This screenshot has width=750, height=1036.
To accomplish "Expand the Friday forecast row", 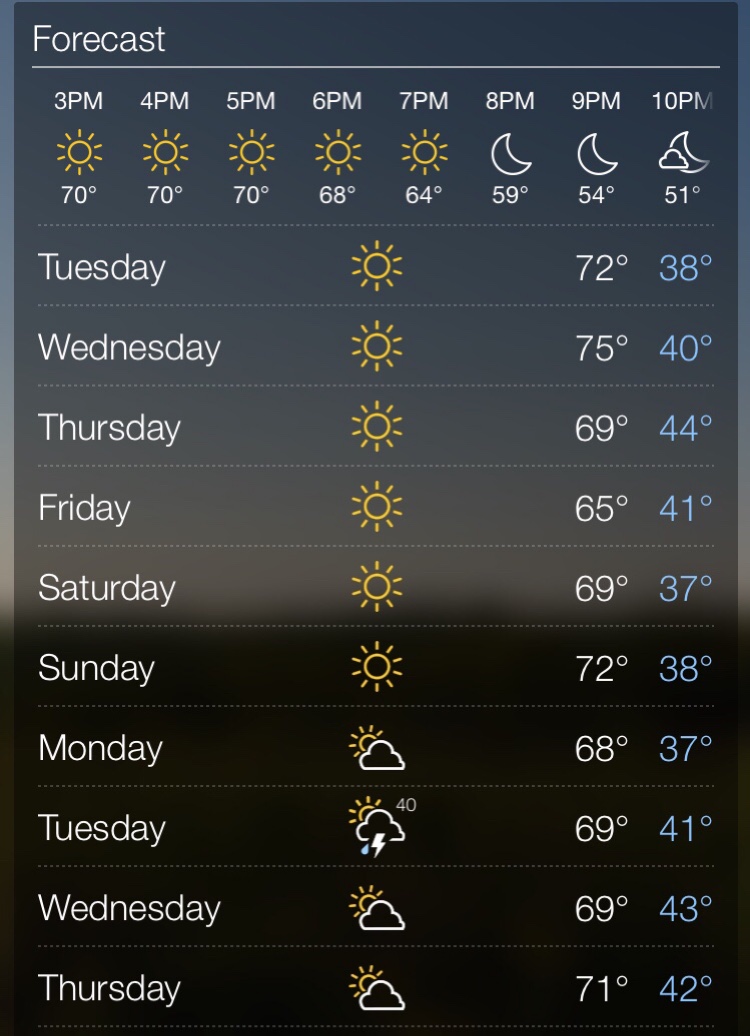I will [375, 507].
